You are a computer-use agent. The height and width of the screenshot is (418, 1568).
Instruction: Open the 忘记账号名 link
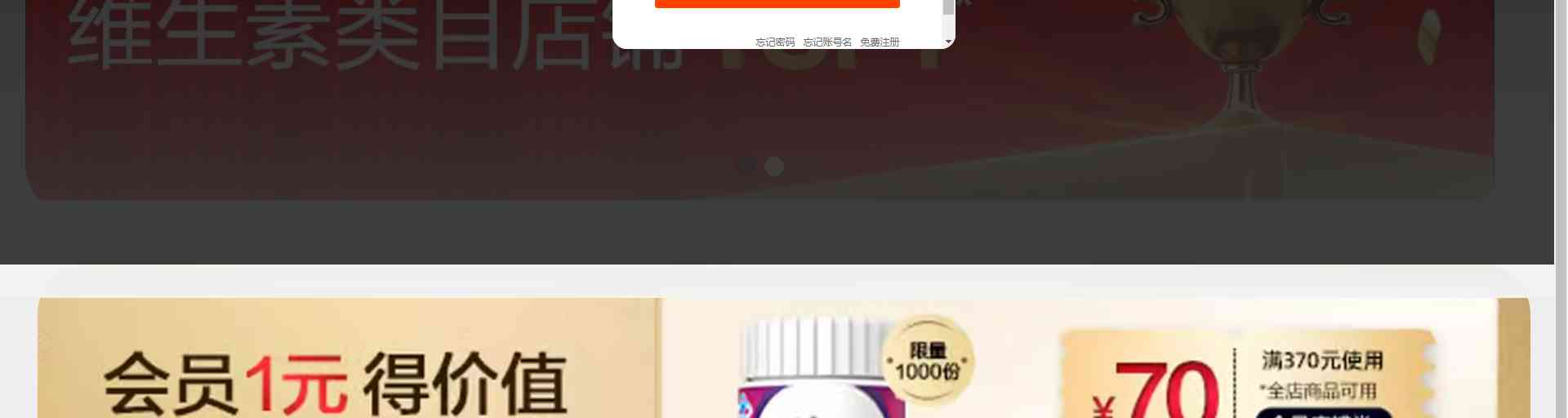[x=826, y=42]
